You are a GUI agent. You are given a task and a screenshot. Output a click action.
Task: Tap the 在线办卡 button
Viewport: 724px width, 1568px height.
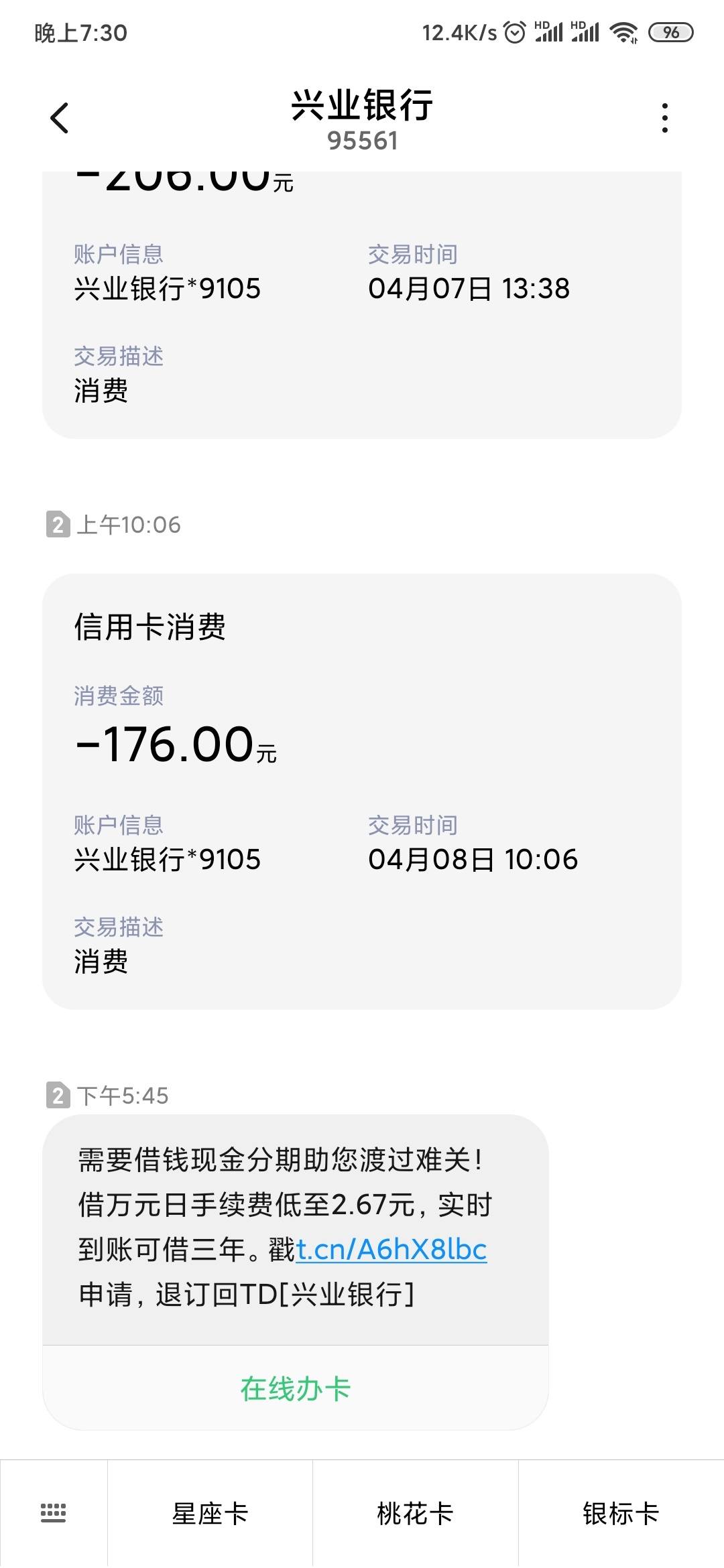tap(296, 1388)
